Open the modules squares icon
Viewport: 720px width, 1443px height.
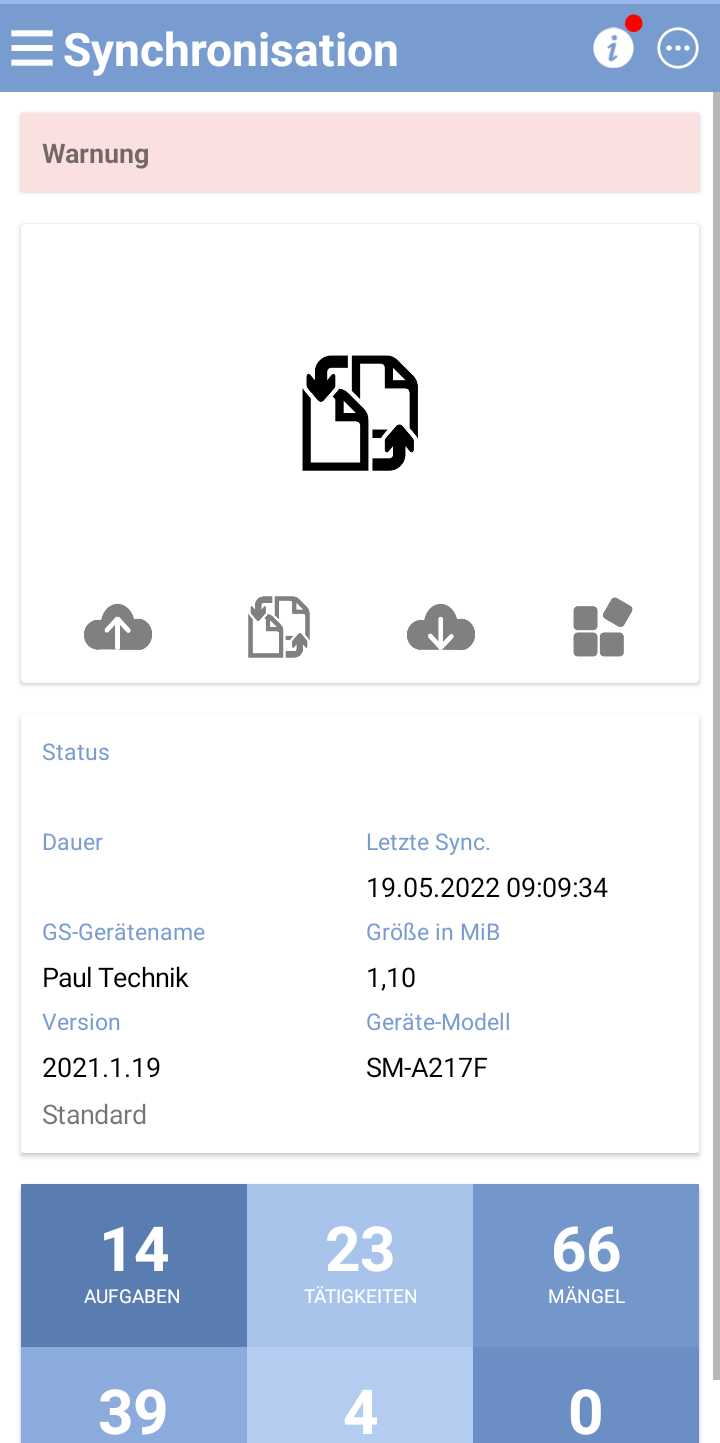tap(603, 628)
